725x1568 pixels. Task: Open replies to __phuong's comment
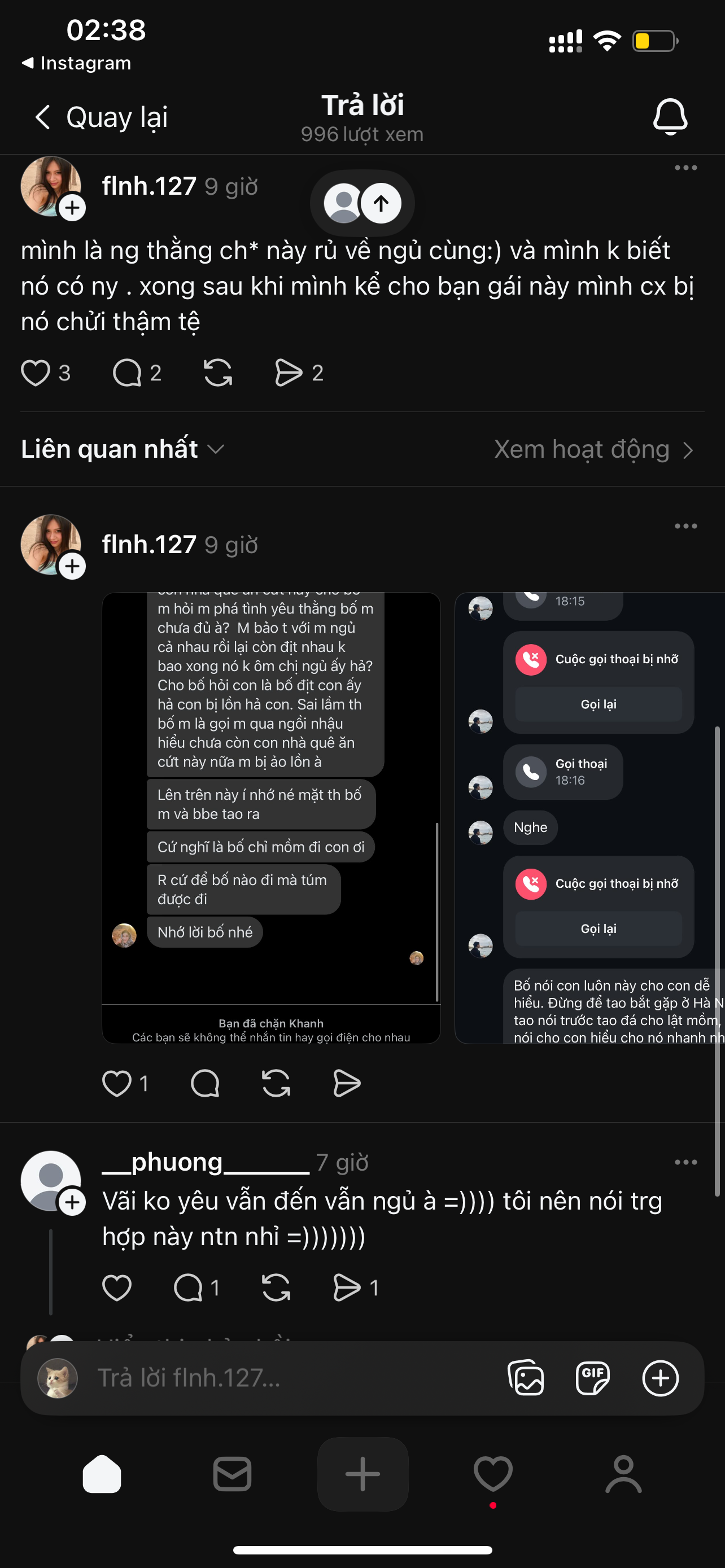point(188,1287)
